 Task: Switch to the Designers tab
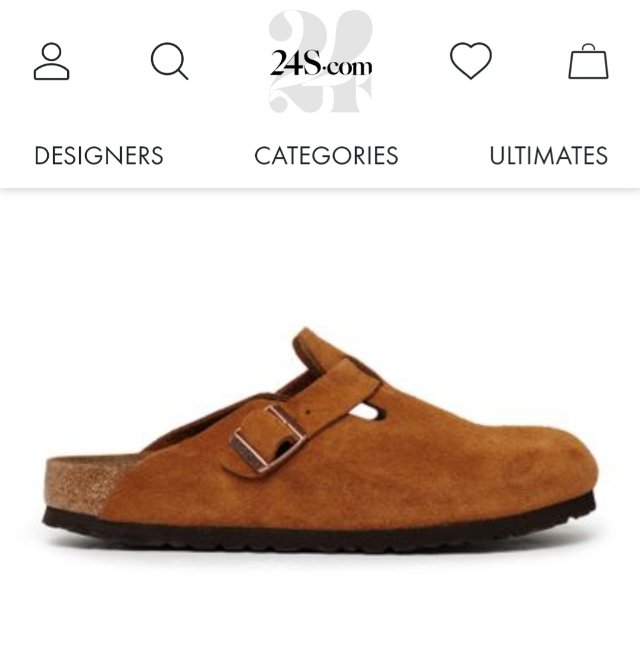[x=99, y=156]
